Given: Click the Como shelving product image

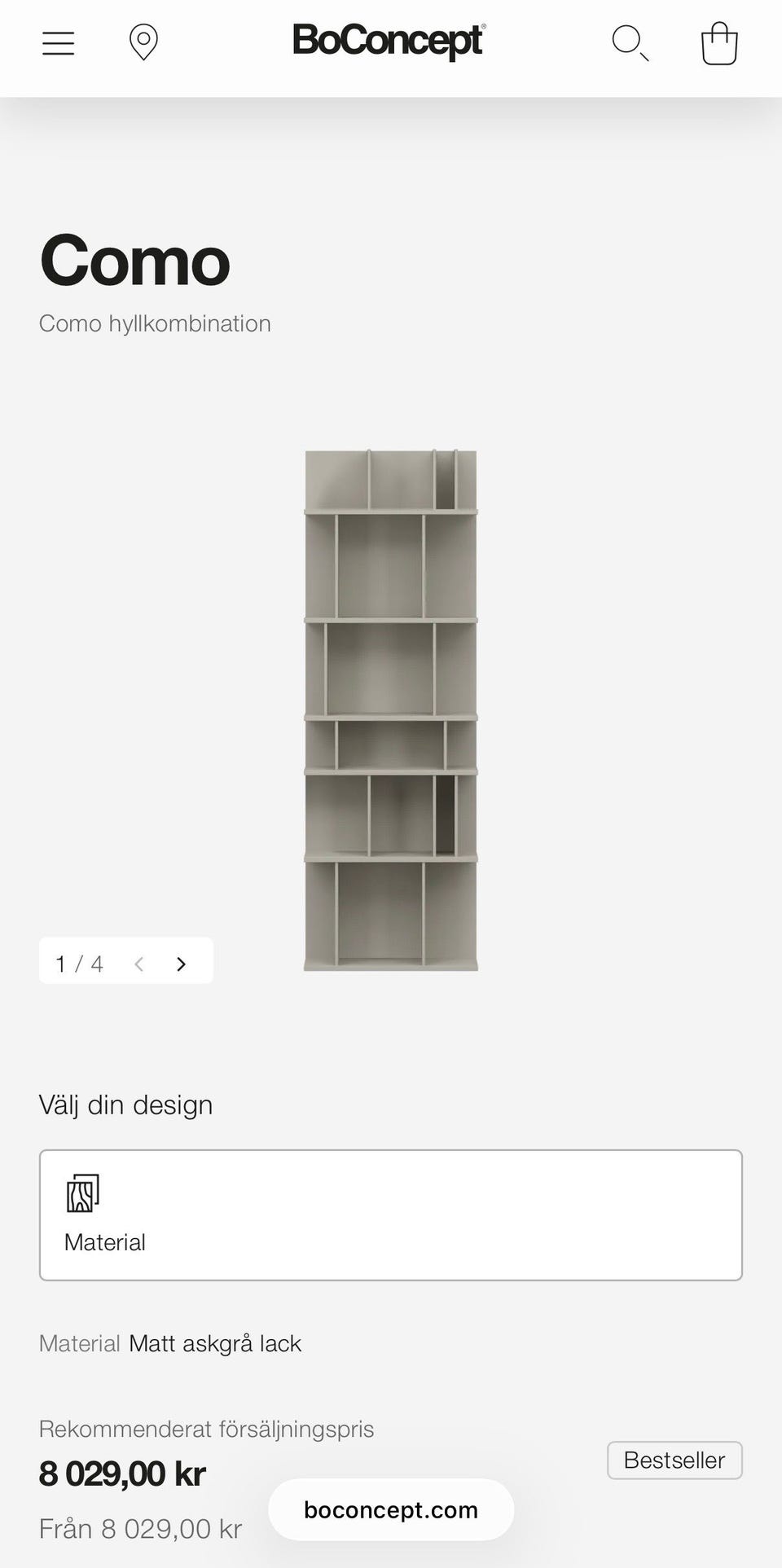Looking at the screenshot, I should coord(390,709).
